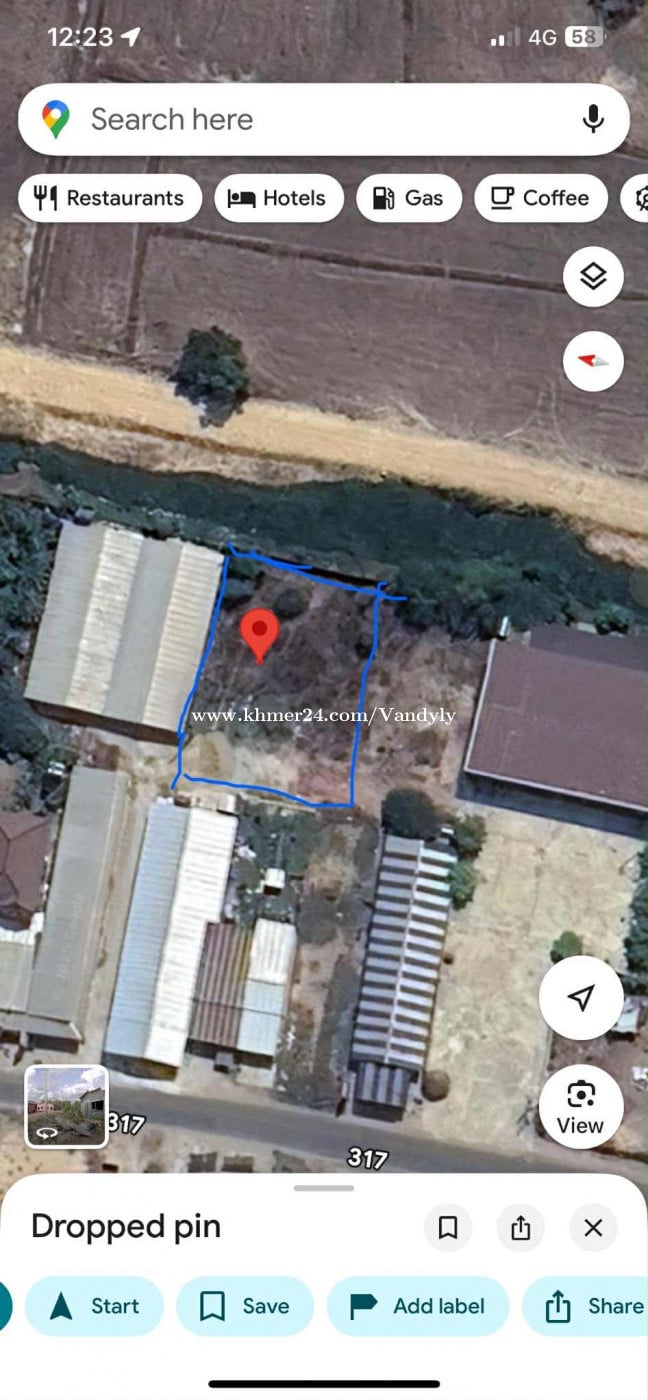Bookmark the dropped pin

(448, 1227)
